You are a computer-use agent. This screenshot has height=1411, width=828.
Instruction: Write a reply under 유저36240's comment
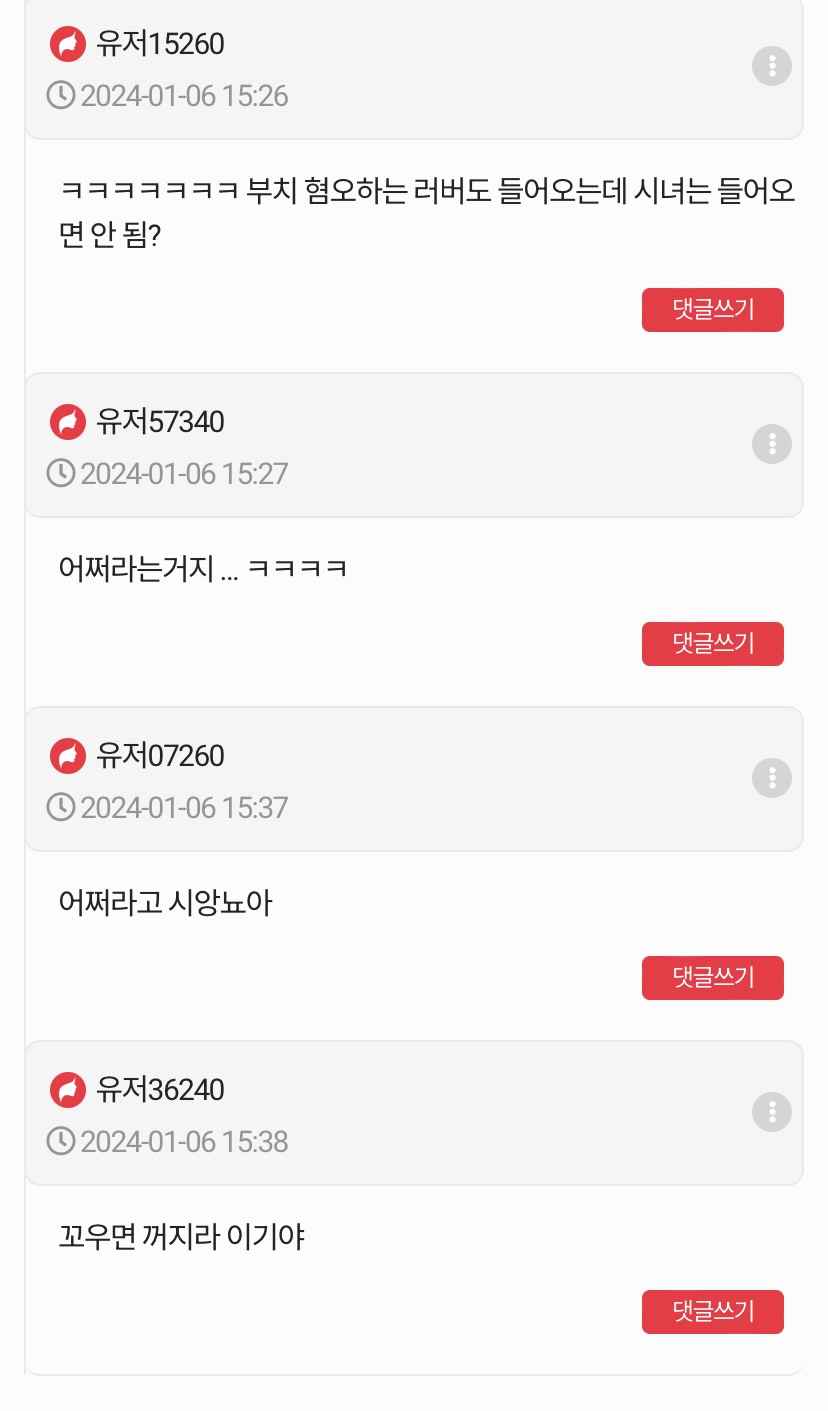[712, 1312]
